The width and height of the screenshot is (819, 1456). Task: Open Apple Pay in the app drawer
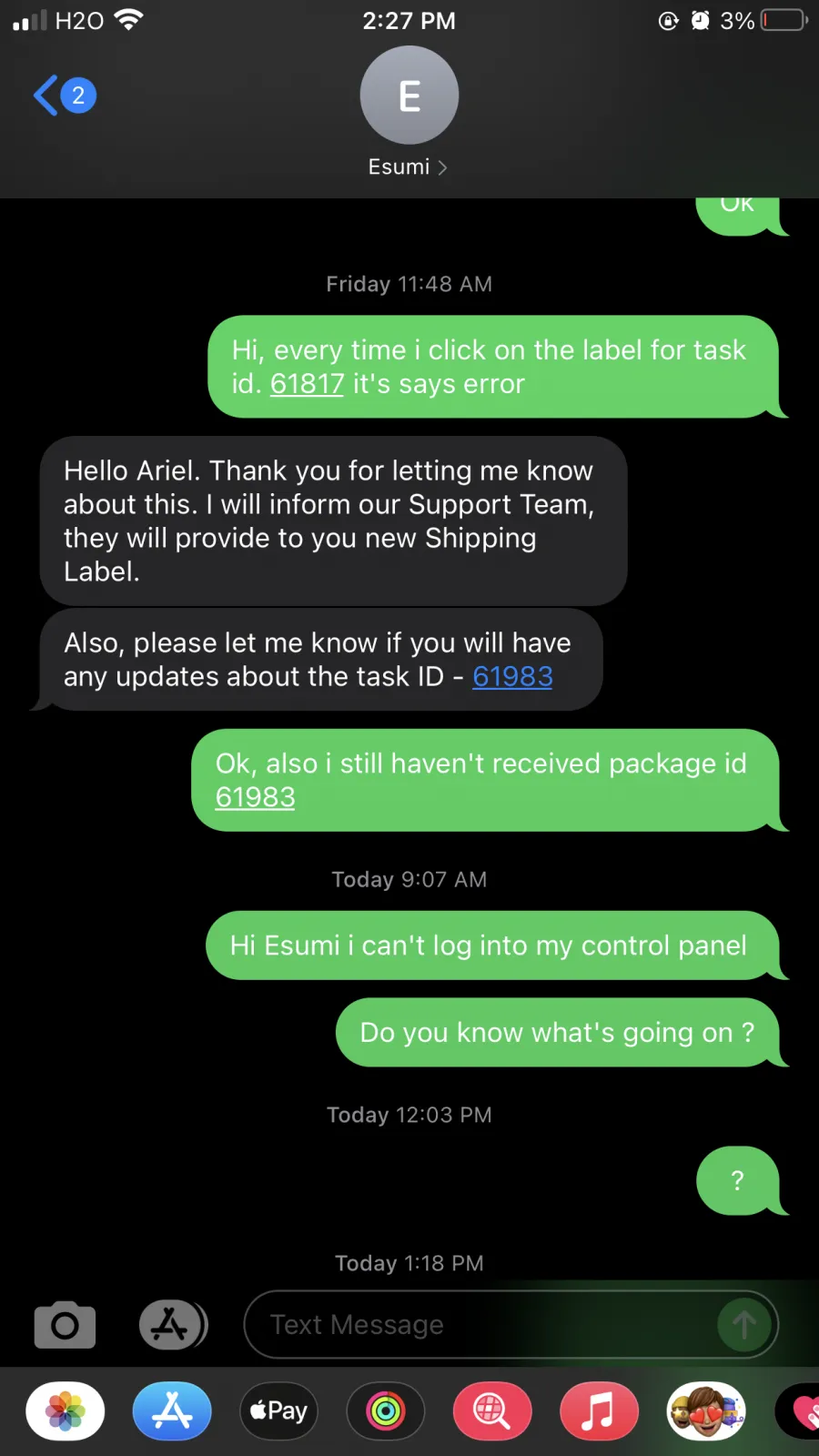point(278,1411)
